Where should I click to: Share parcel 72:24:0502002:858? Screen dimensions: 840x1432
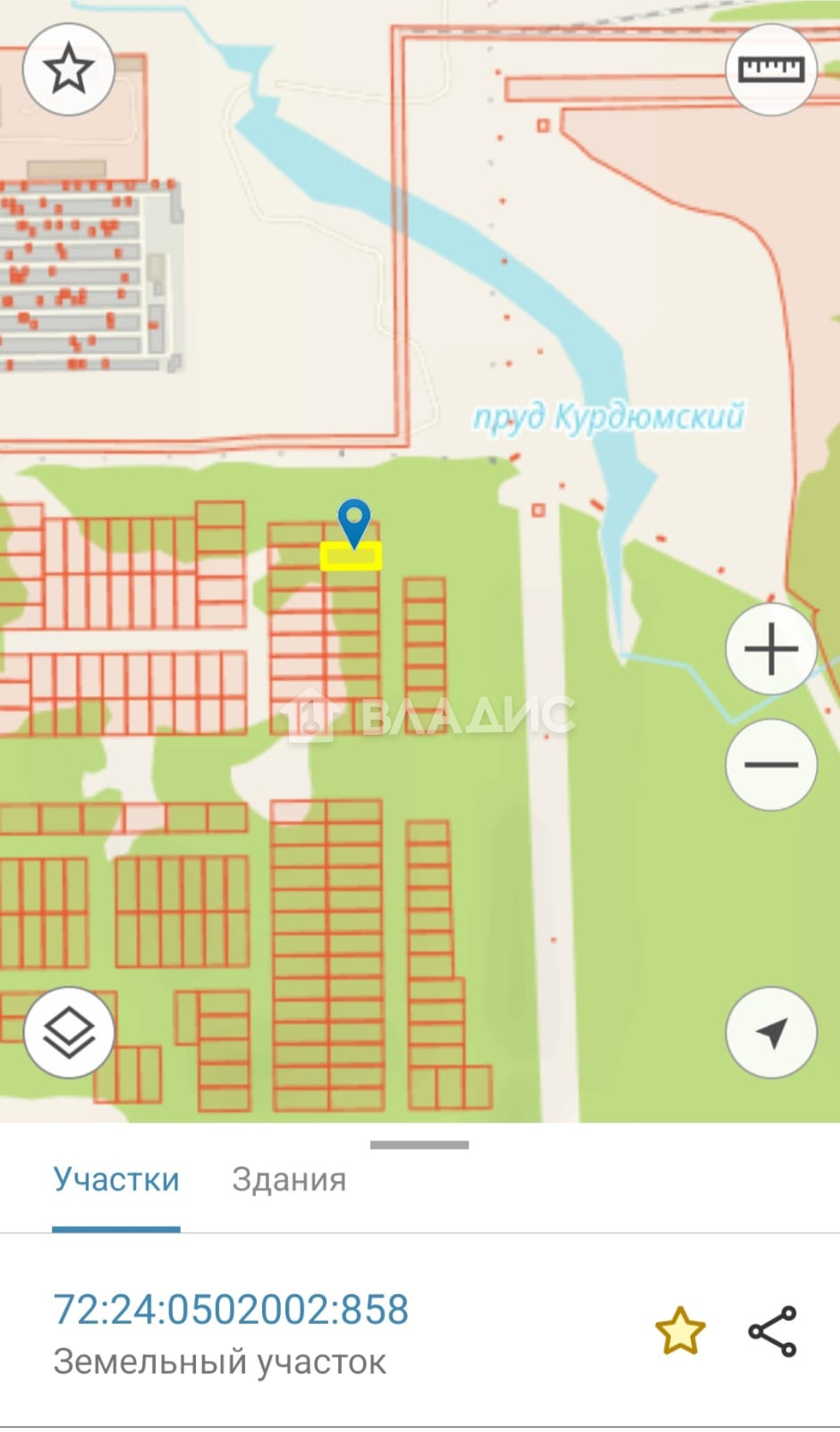coord(773,1331)
